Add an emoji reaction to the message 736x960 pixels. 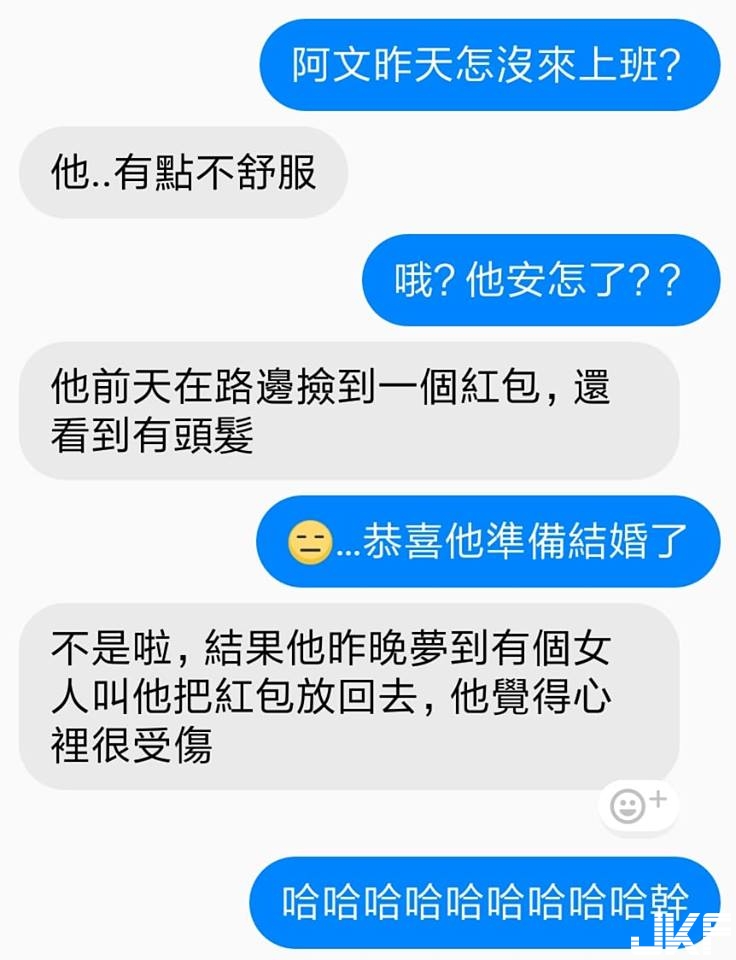(x=637, y=804)
